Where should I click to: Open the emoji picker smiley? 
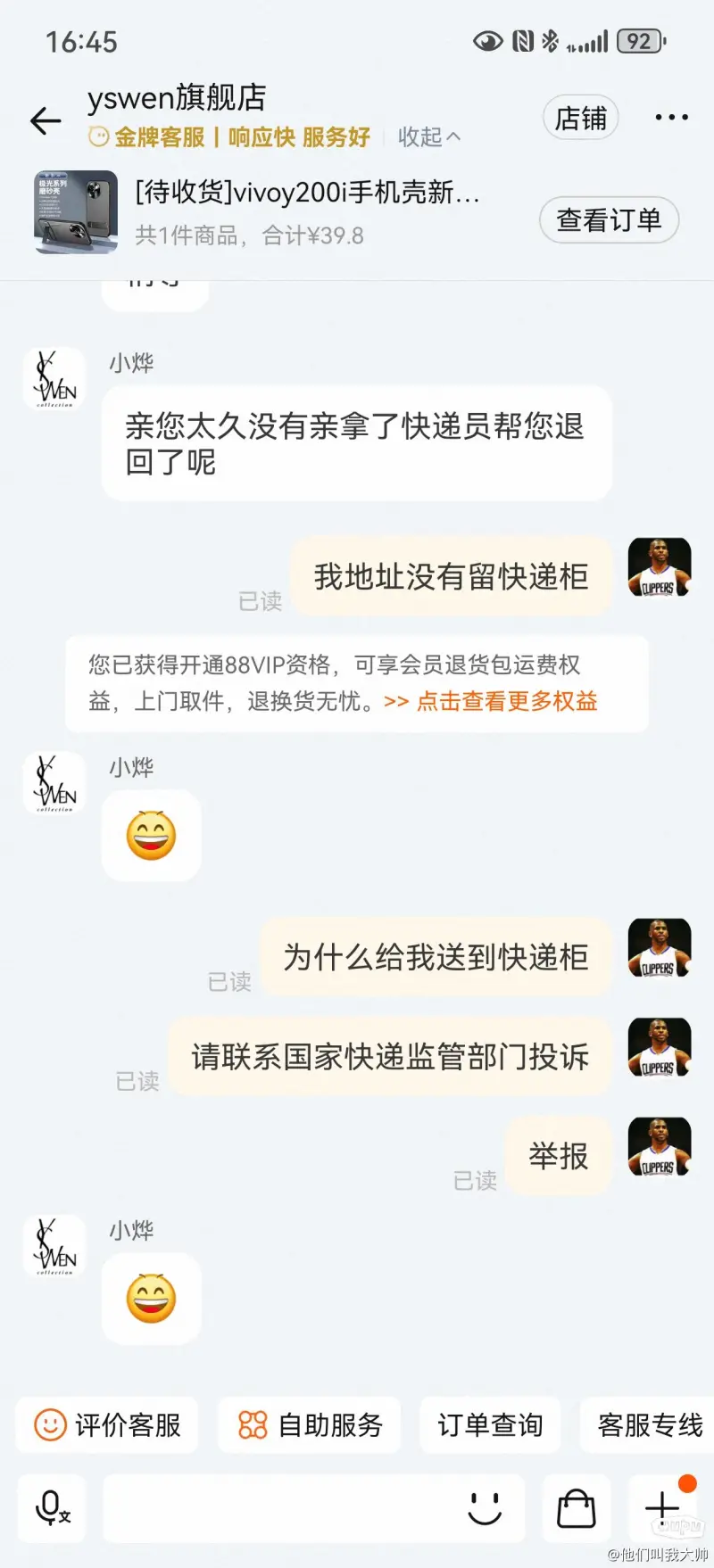tap(485, 1508)
